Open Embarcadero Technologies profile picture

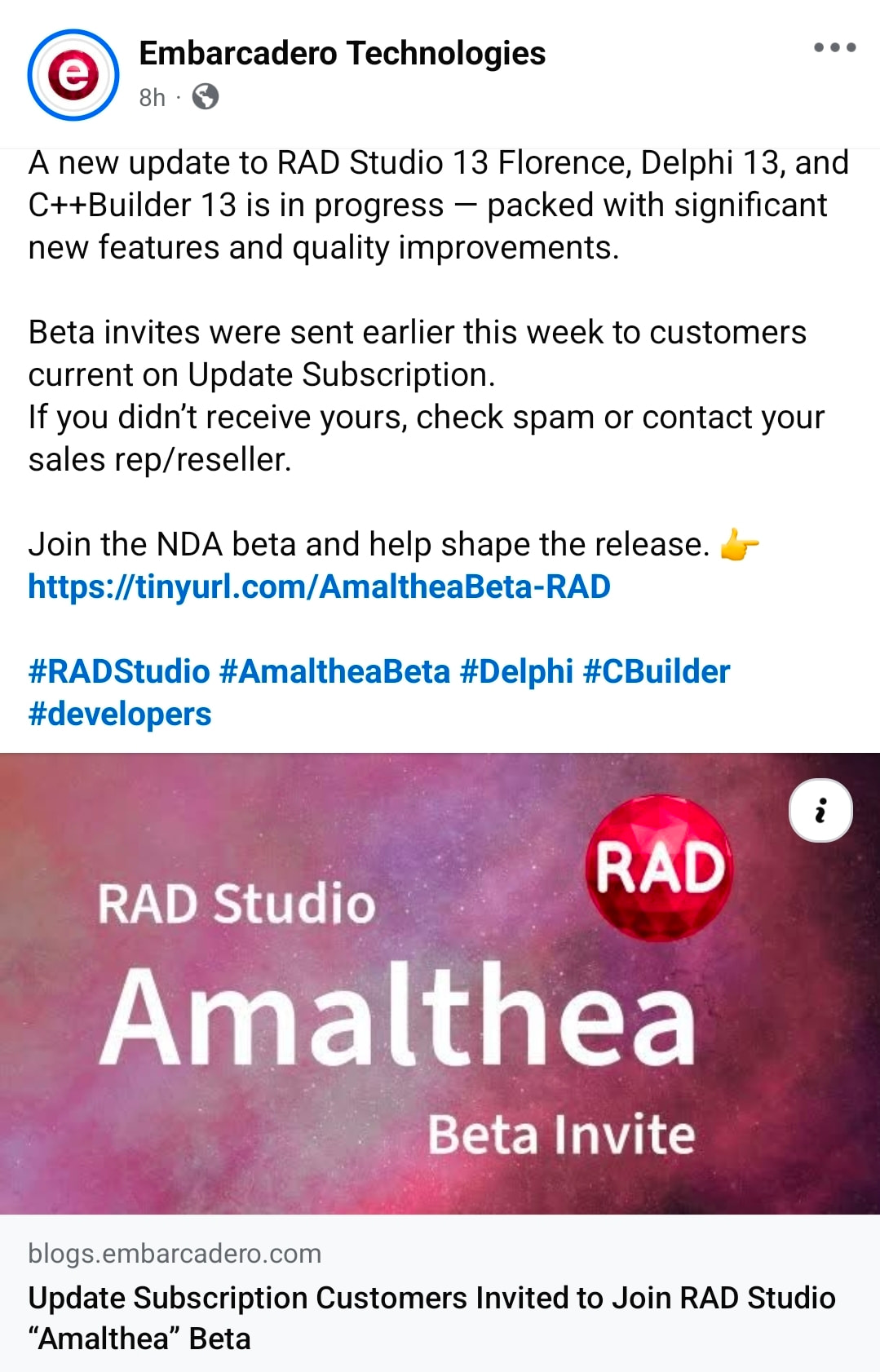click(x=73, y=75)
